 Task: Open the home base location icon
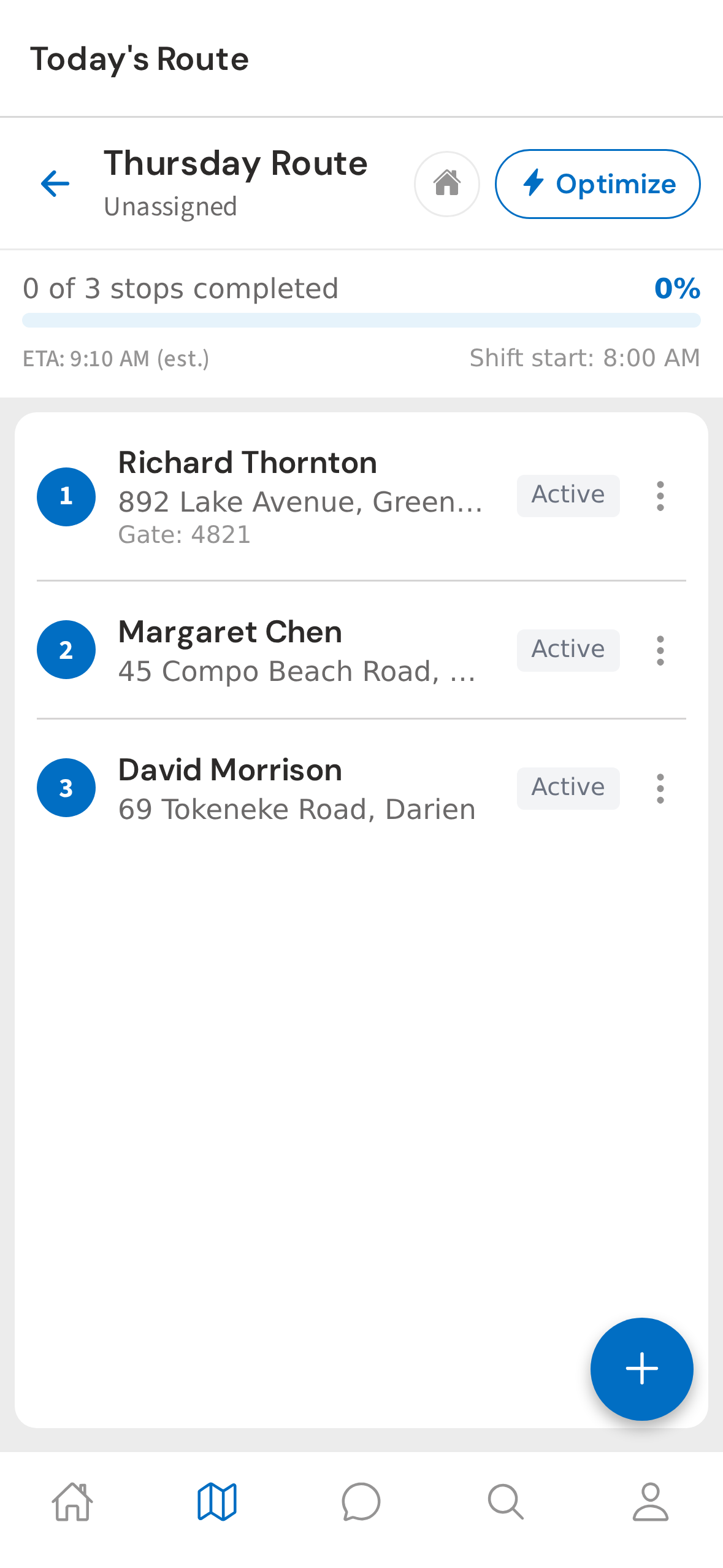[x=446, y=183]
